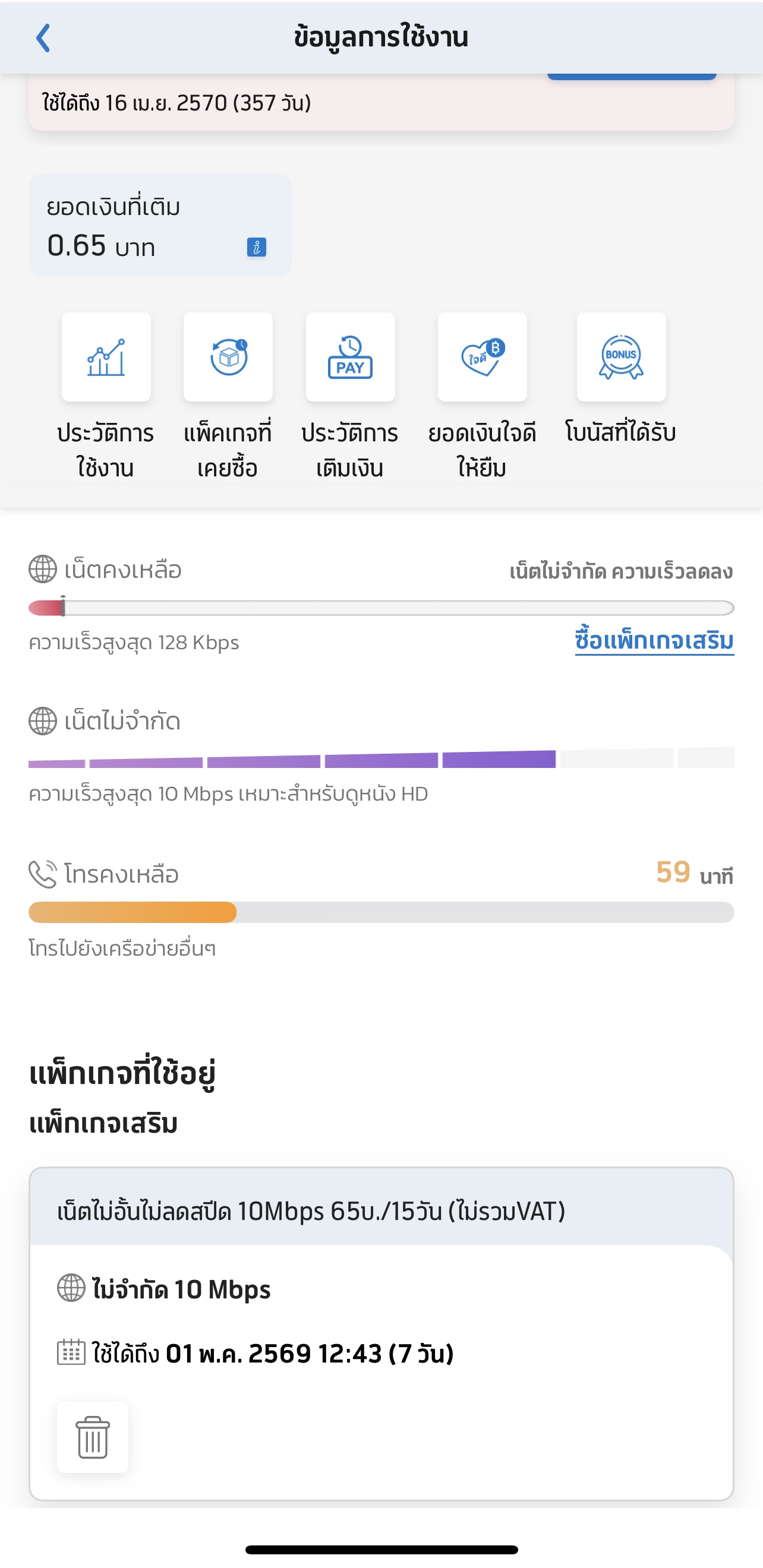Open the info icon beside 0.65 บาท
Image resolution: width=763 pixels, height=1568 pixels.
[256, 247]
